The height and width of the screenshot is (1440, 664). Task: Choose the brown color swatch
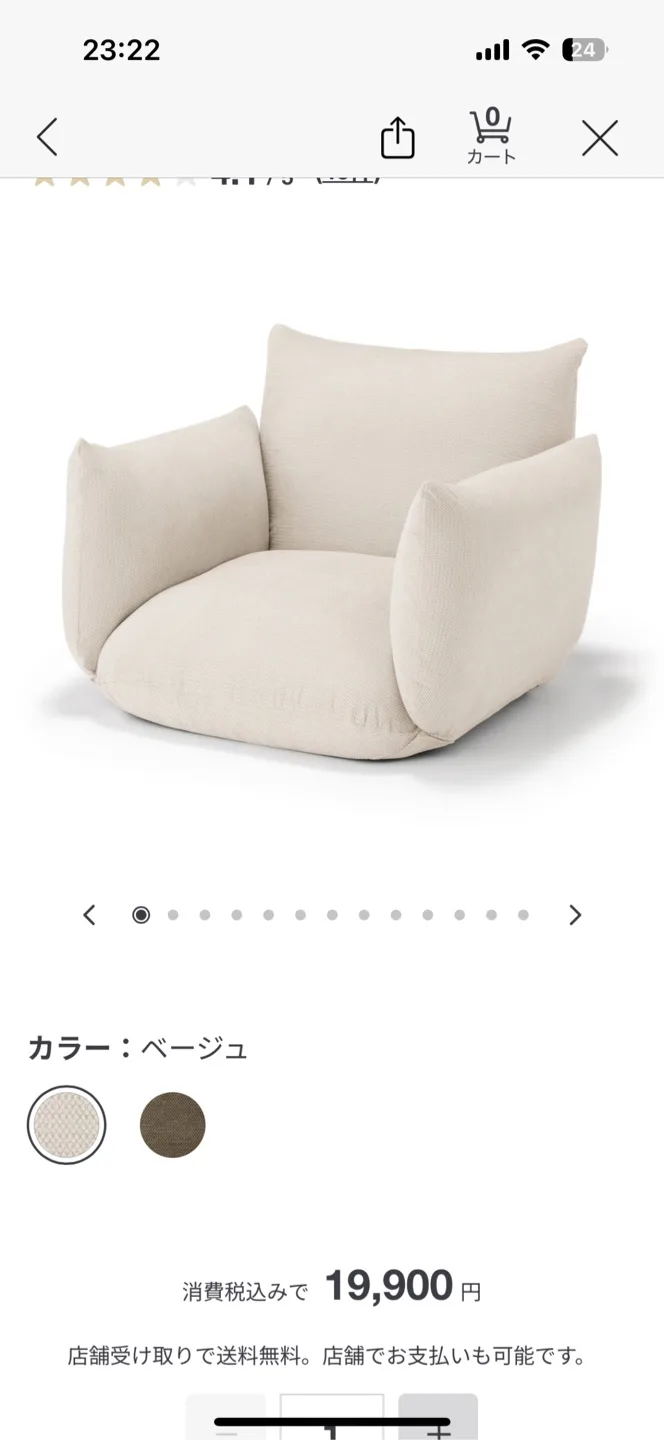172,1125
